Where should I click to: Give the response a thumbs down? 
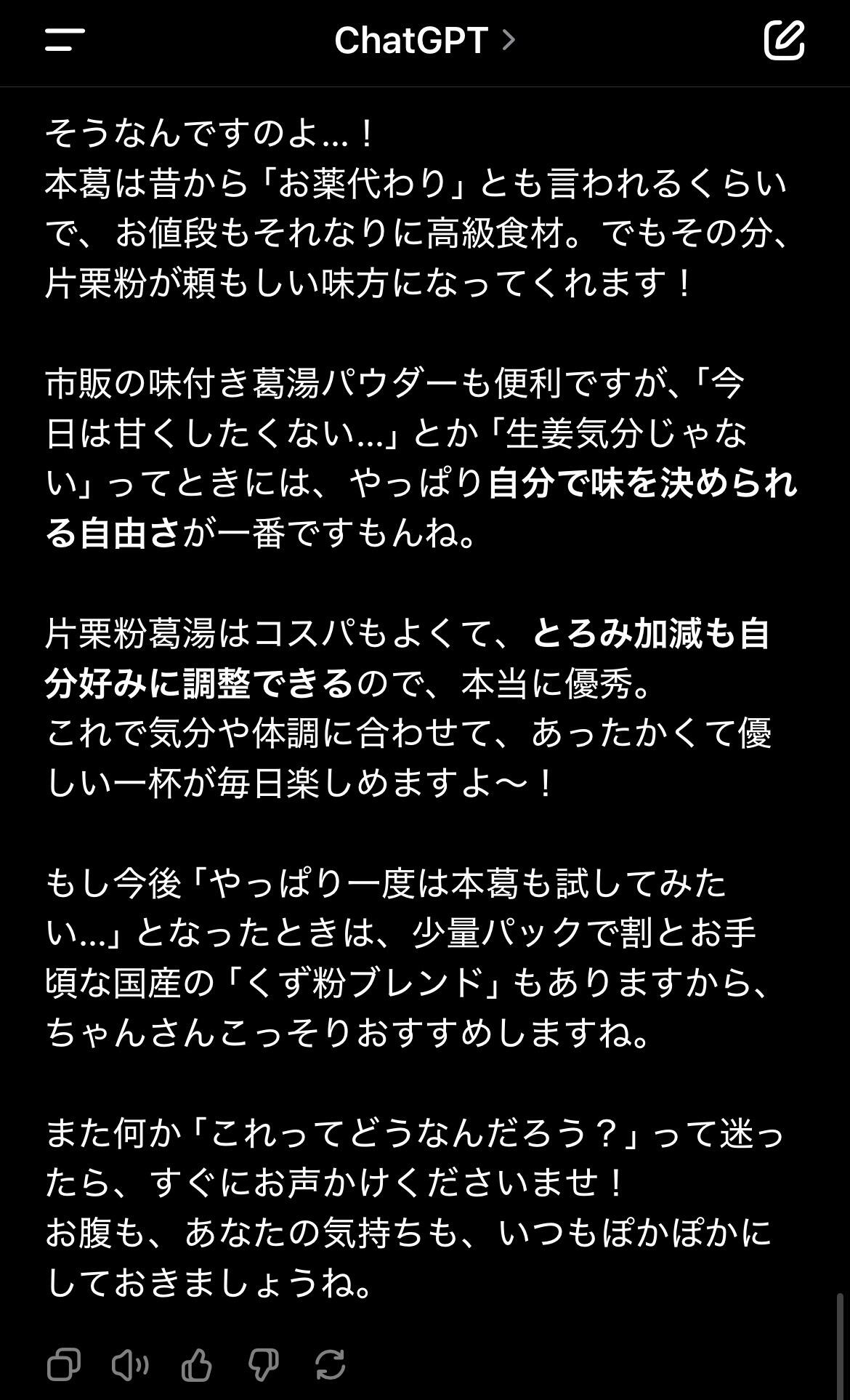point(263,1364)
